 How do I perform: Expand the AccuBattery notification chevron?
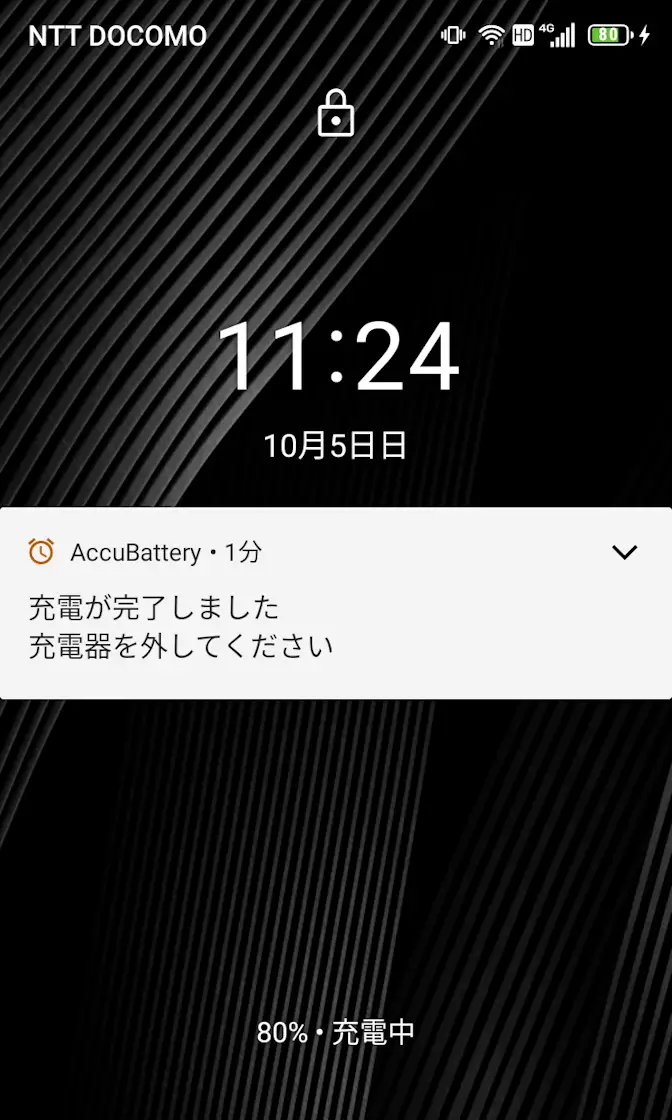(x=624, y=552)
